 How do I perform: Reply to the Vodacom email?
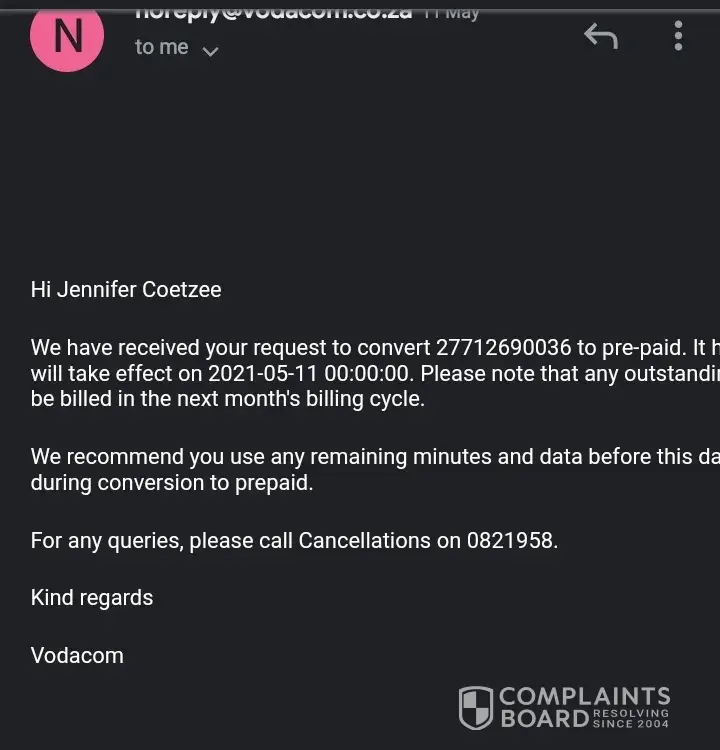point(600,37)
